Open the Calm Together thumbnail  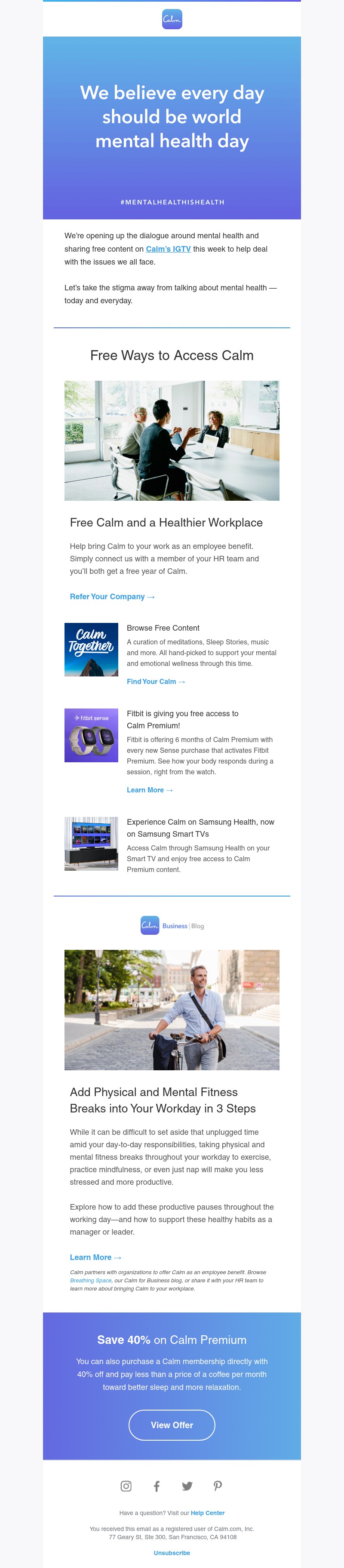[x=91, y=650]
